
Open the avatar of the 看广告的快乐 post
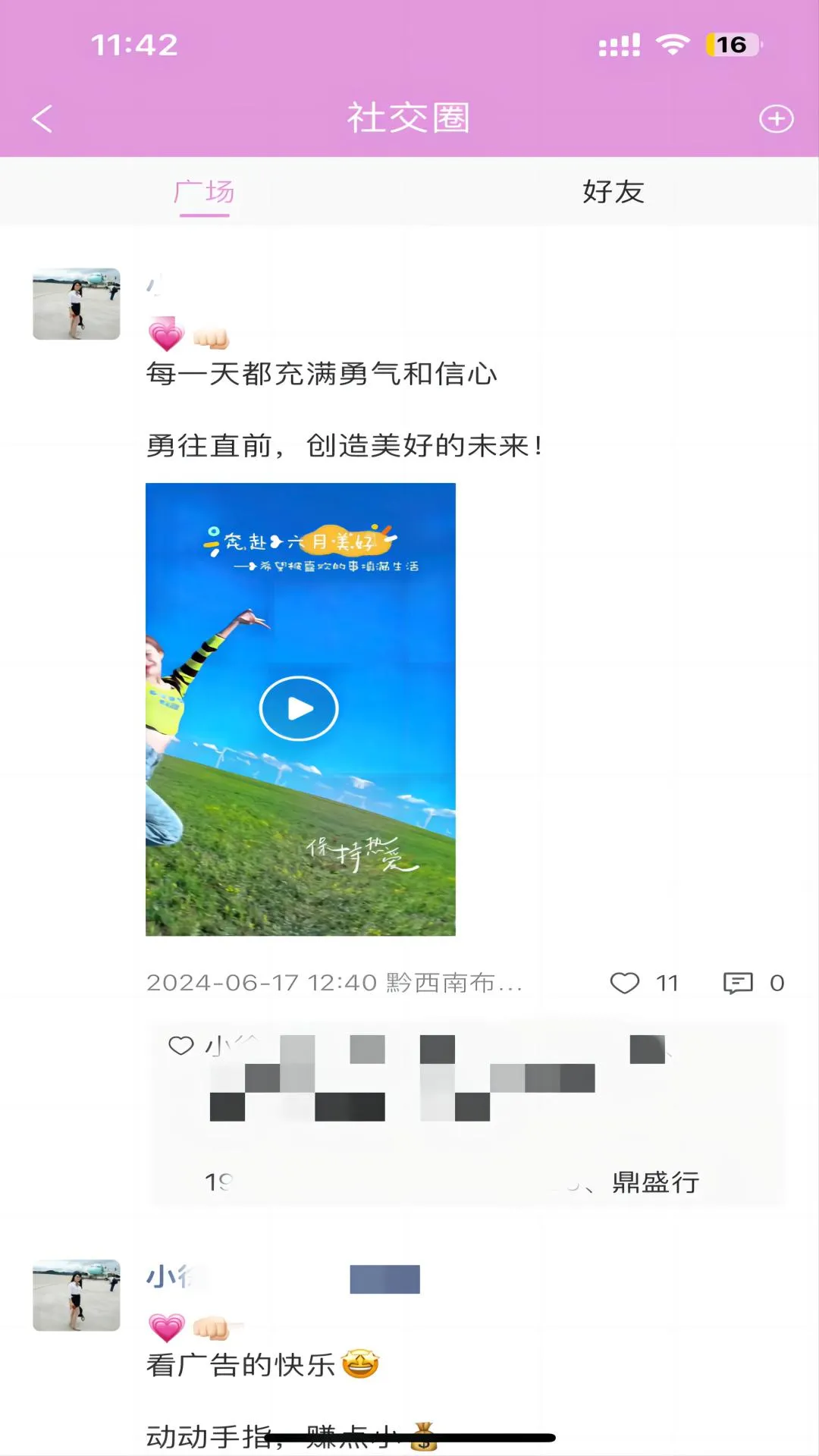77,1295
